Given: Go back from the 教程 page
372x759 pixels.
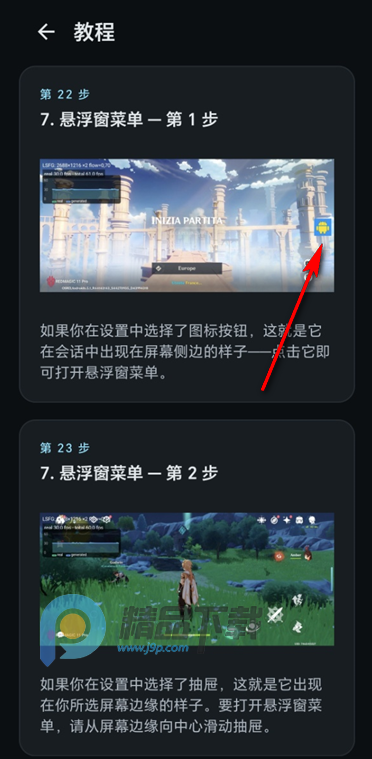Looking at the screenshot, I should coord(46,32).
